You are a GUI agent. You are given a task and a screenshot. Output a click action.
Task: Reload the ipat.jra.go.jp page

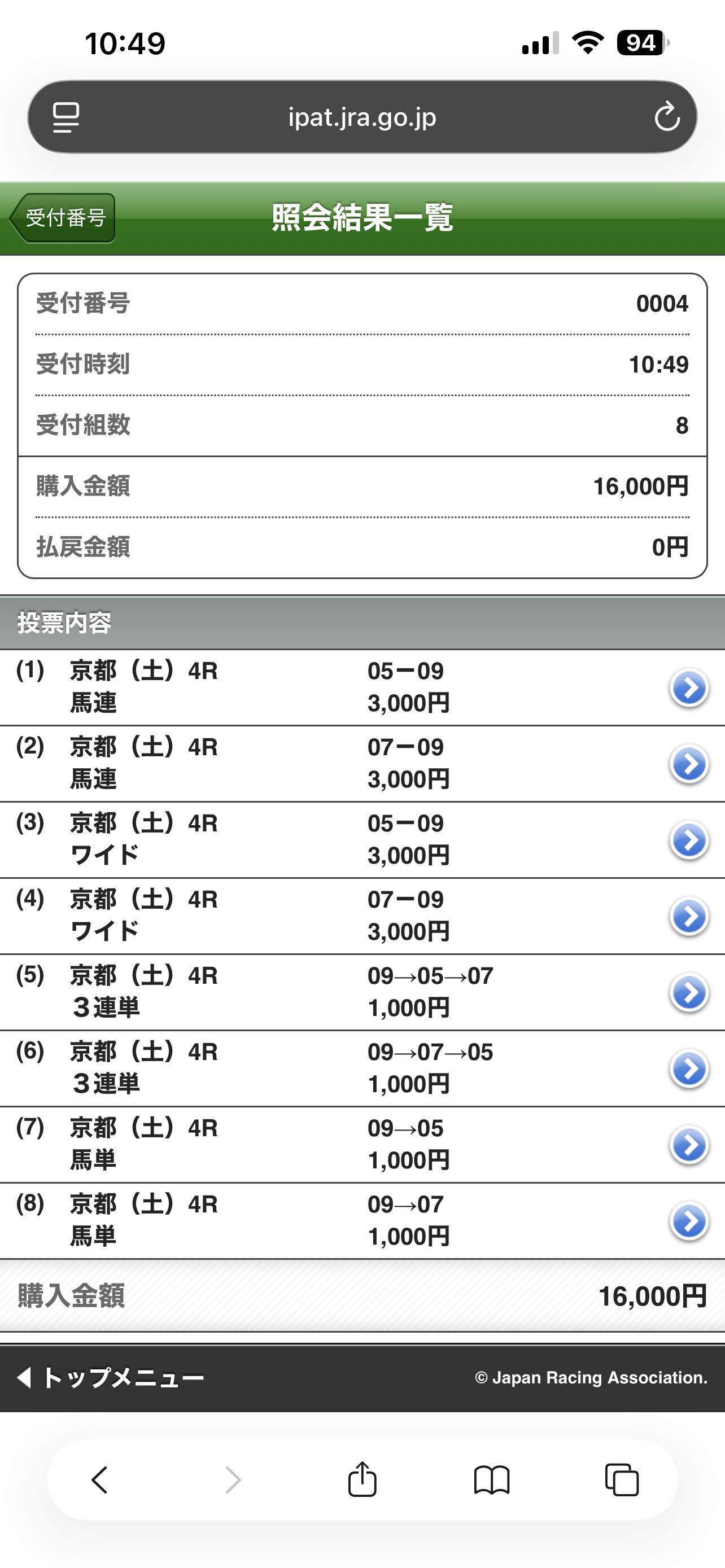(667, 117)
